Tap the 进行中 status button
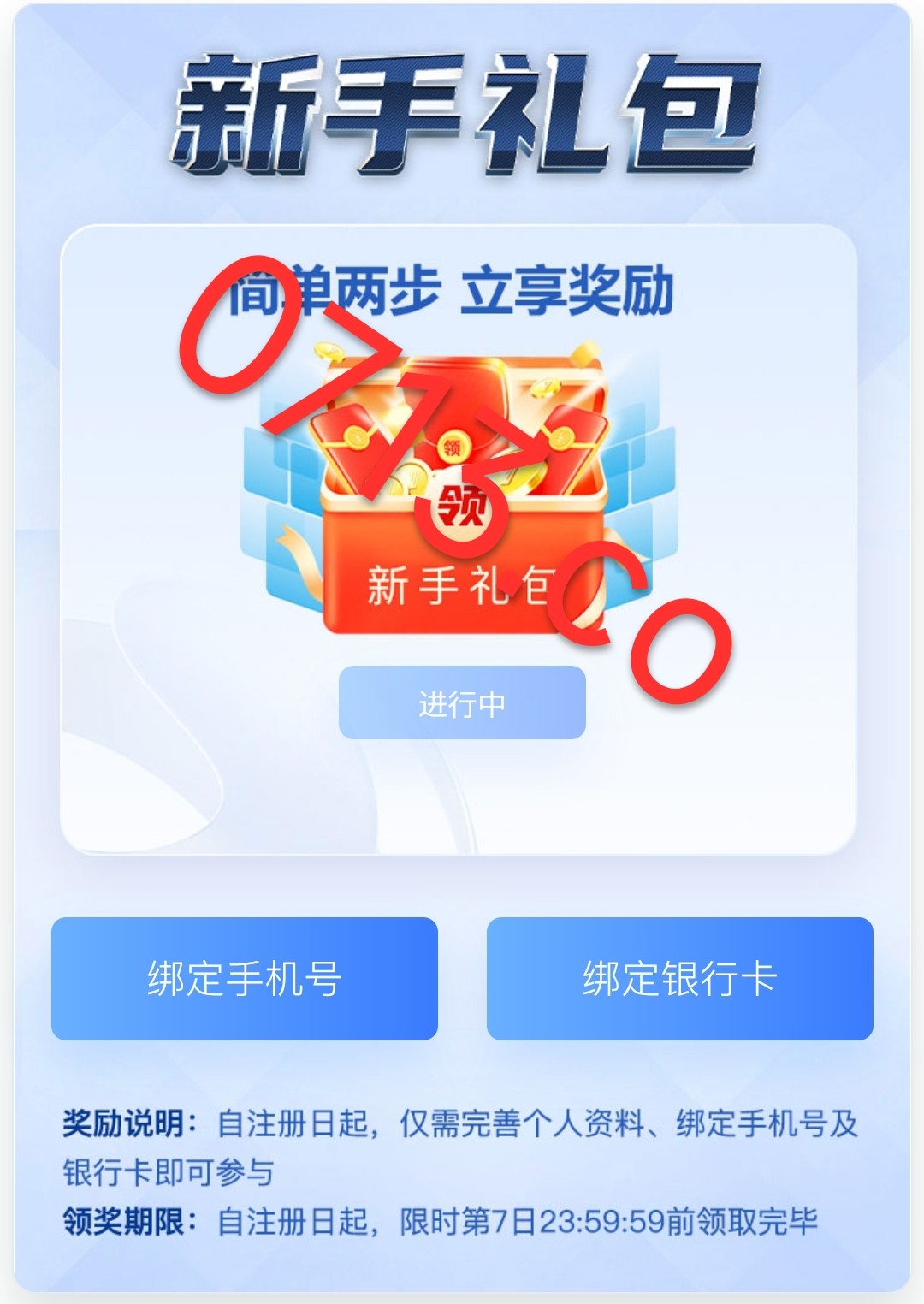 (462, 703)
